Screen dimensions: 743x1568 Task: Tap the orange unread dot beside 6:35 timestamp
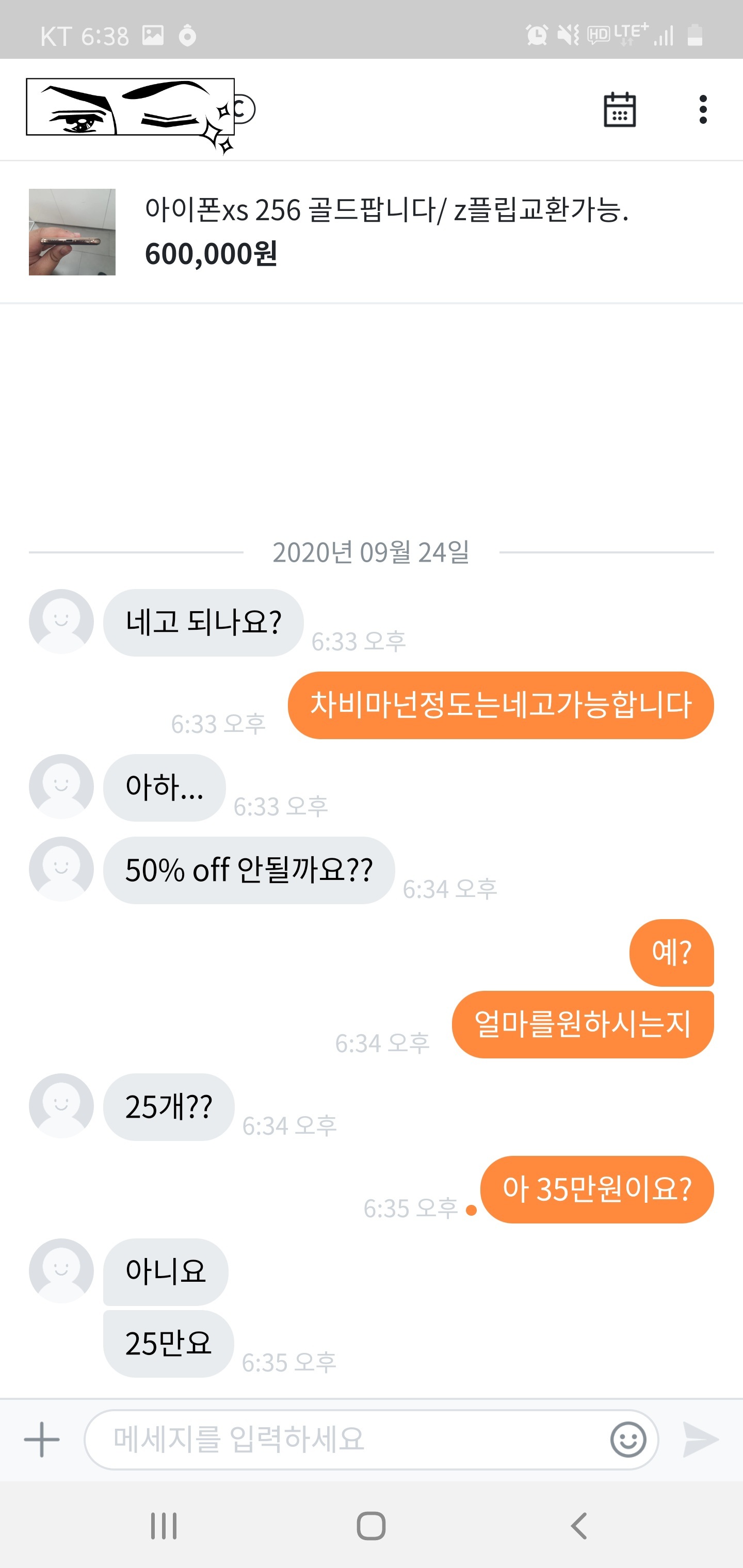pos(472,1210)
